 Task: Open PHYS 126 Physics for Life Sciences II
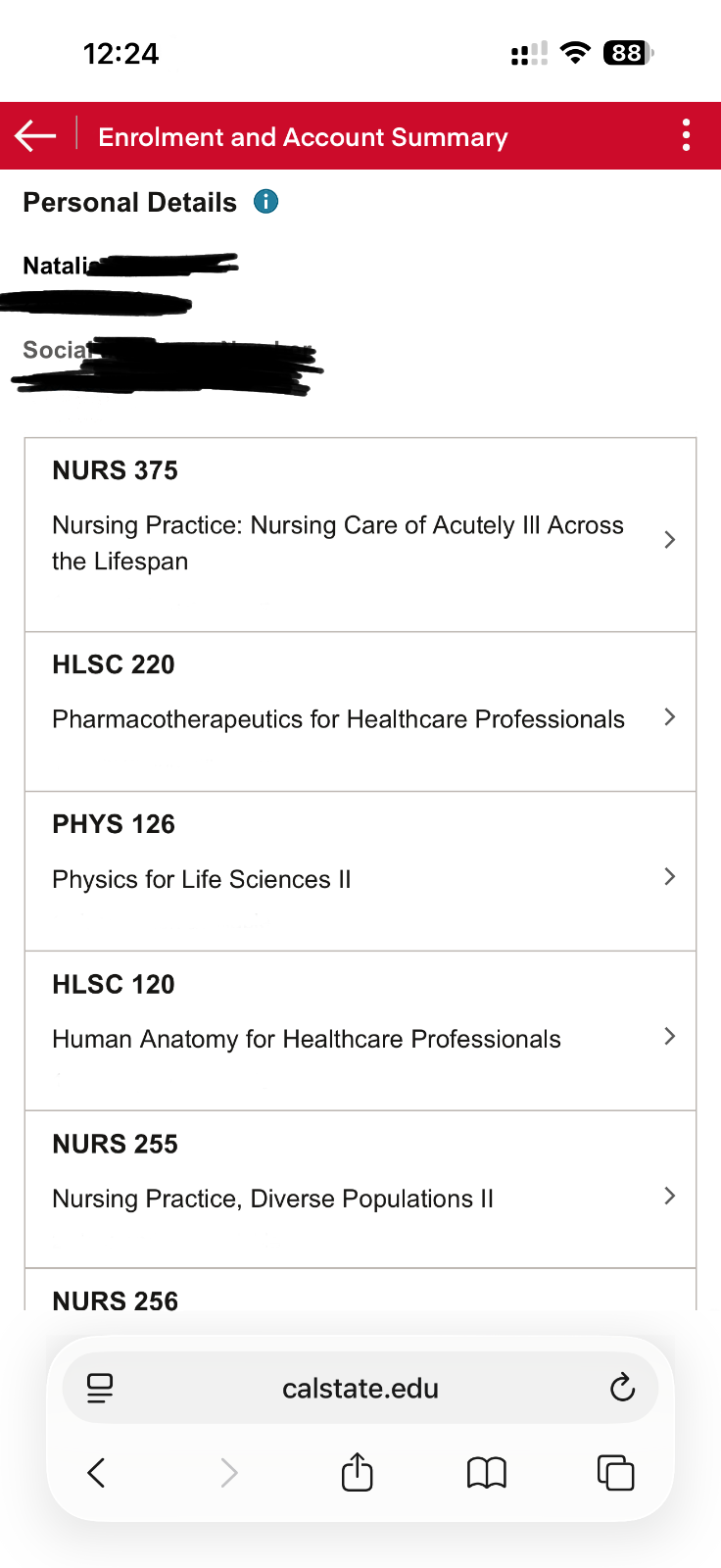point(360,871)
